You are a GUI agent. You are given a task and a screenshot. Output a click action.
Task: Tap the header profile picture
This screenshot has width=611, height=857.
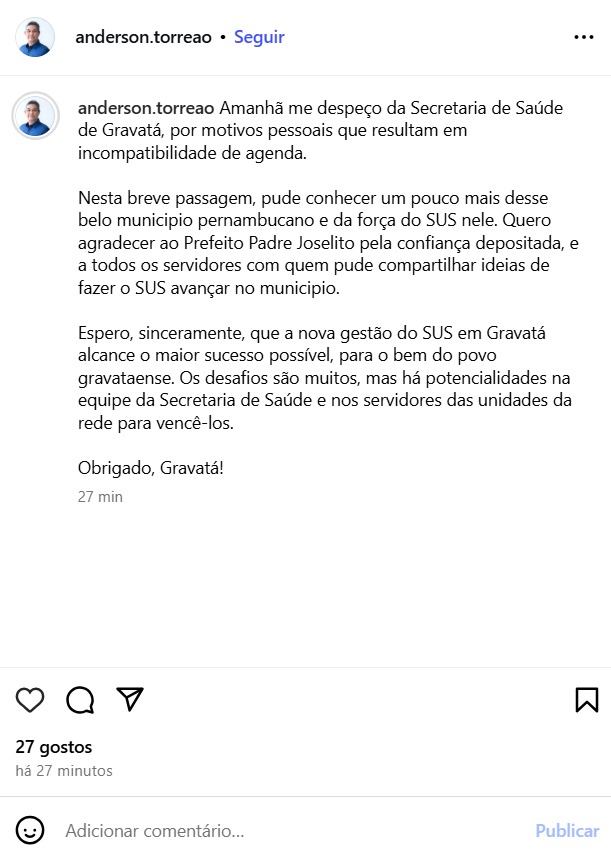[x=35, y=37]
